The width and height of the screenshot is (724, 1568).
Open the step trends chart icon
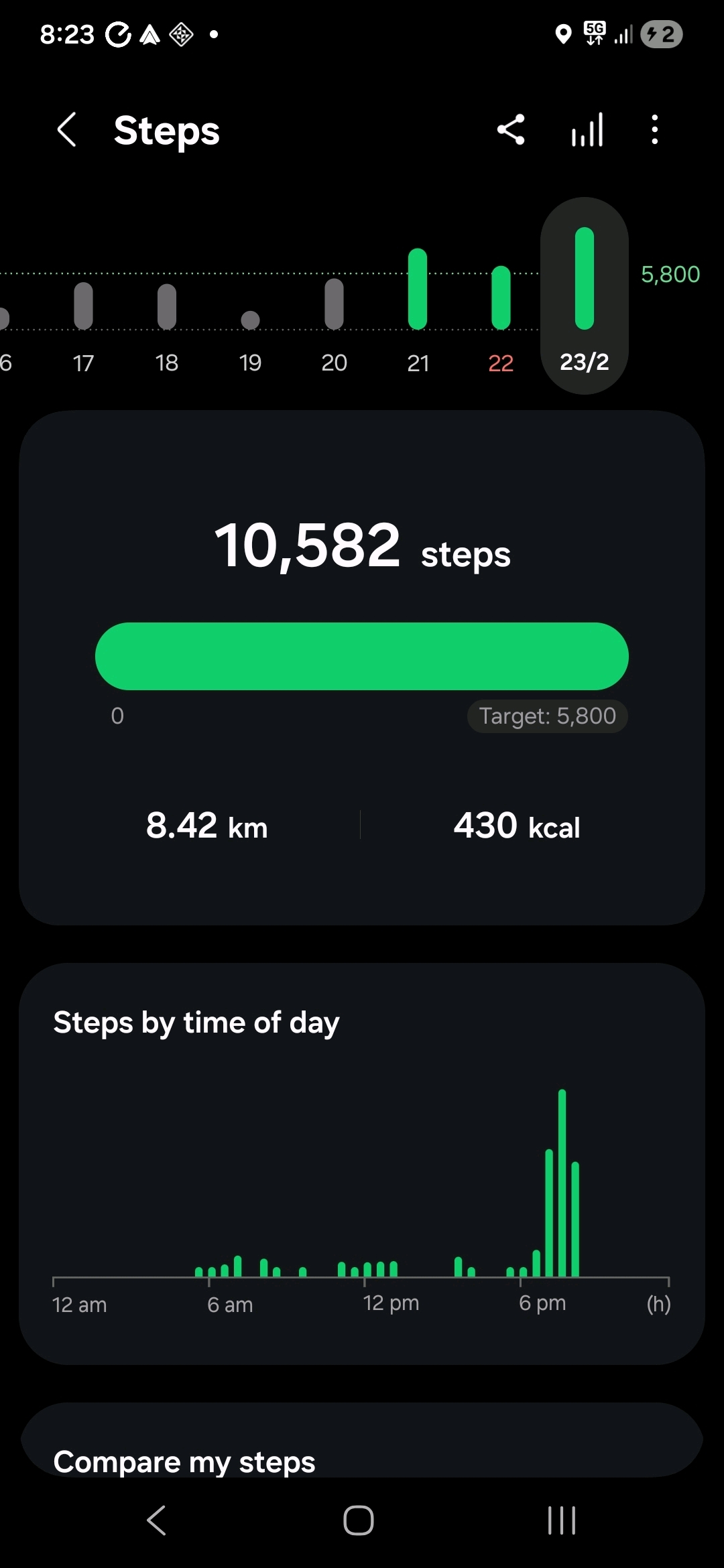click(587, 130)
